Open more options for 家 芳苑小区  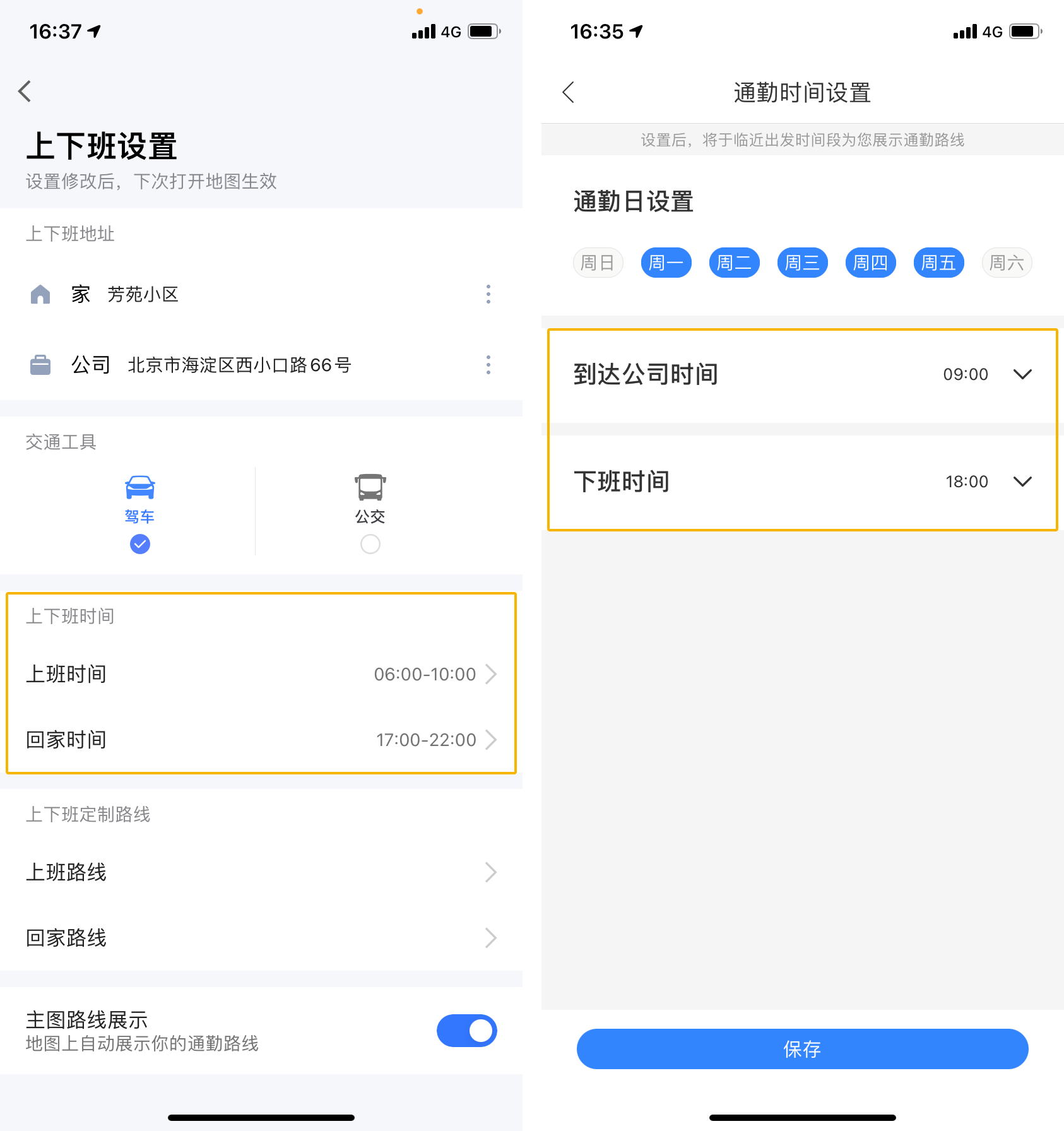[488, 294]
